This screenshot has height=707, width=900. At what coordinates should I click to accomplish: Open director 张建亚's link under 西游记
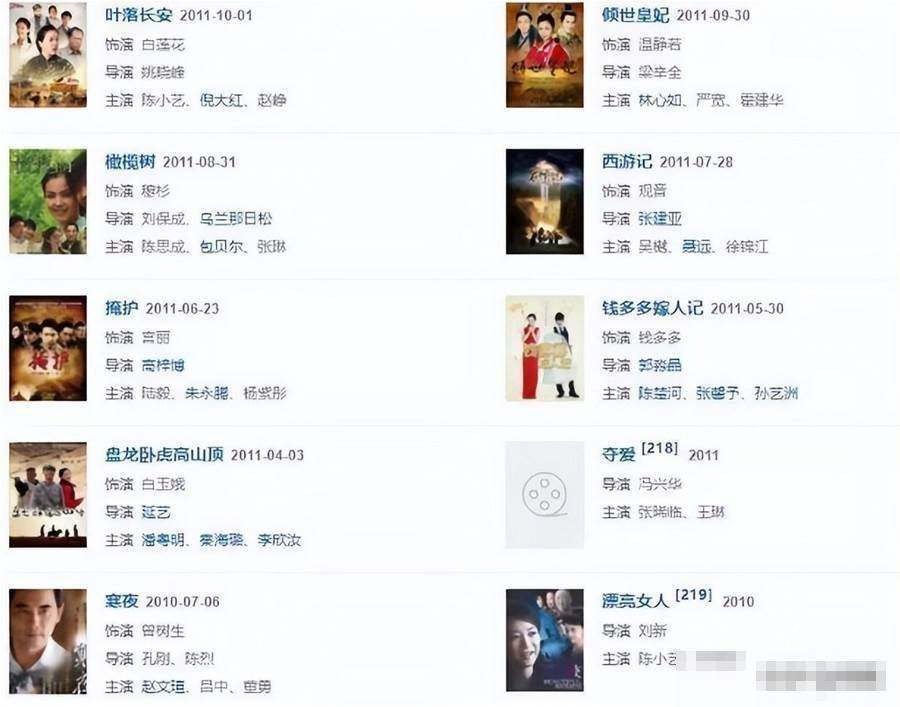[660, 218]
